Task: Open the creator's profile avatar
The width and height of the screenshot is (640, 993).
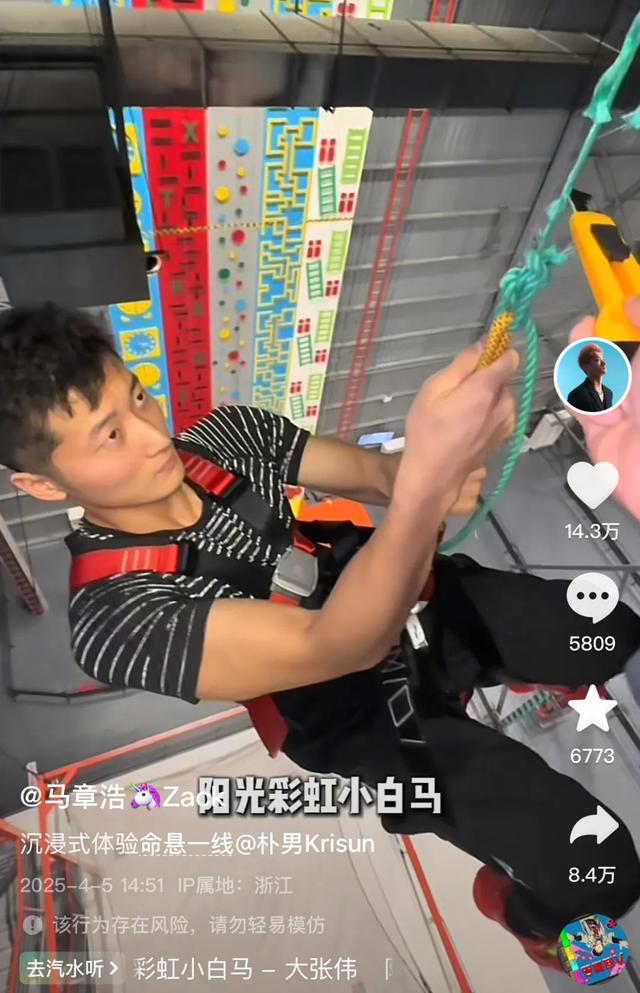Action: (x=592, y=377)
